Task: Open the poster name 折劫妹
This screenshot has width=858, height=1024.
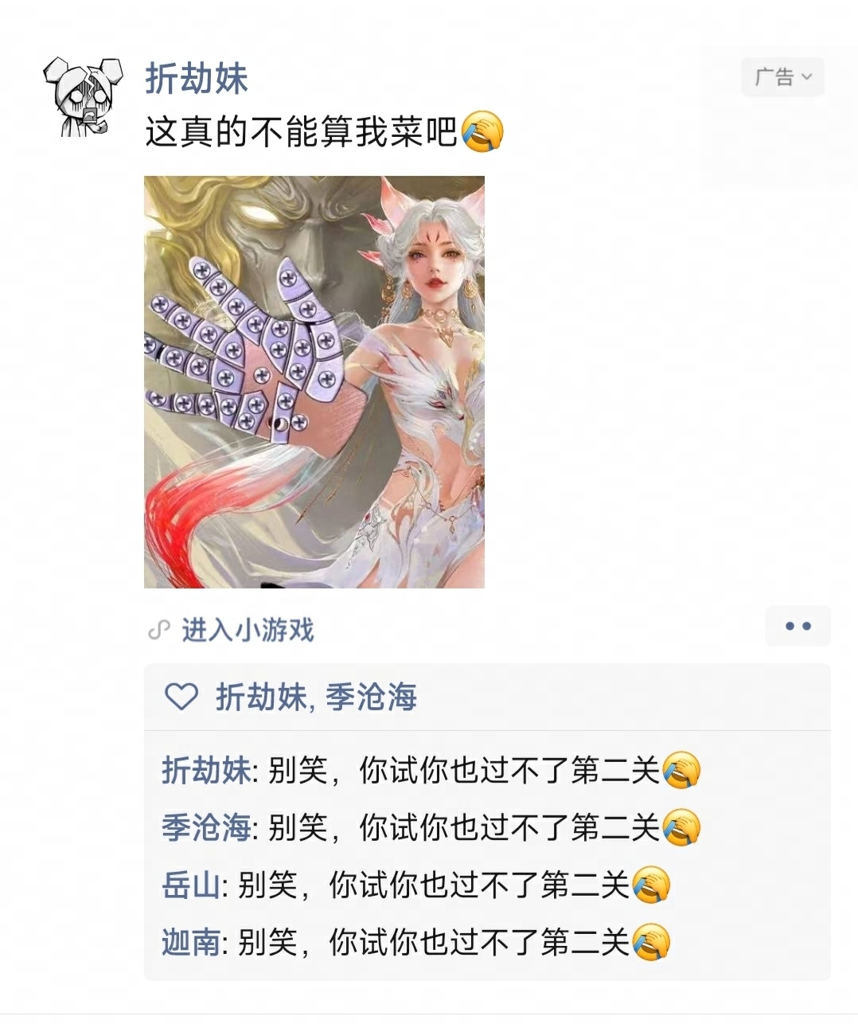Action: 197,78
